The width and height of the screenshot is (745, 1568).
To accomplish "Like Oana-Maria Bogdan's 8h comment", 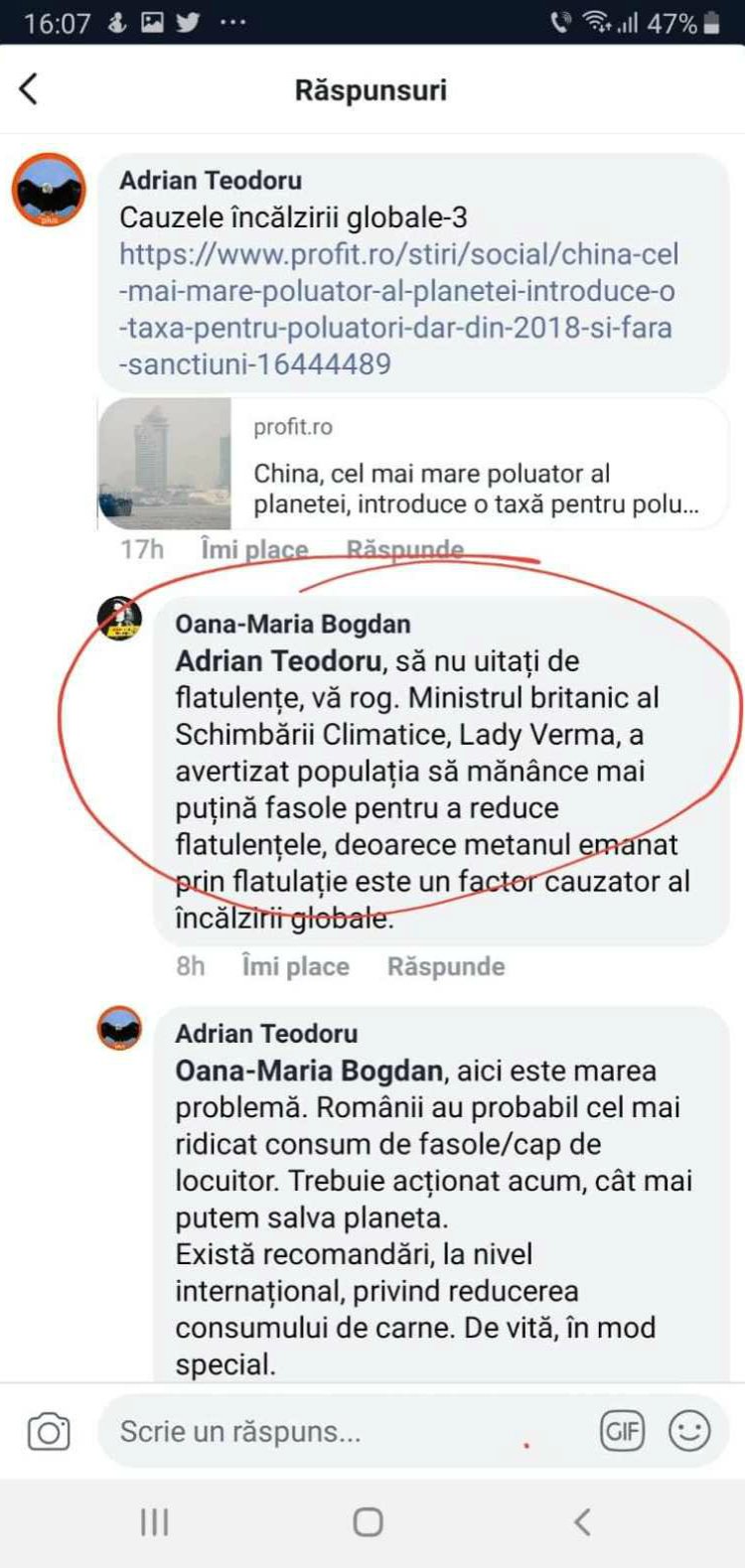I will pyautogui.click(x=295, y=966).
